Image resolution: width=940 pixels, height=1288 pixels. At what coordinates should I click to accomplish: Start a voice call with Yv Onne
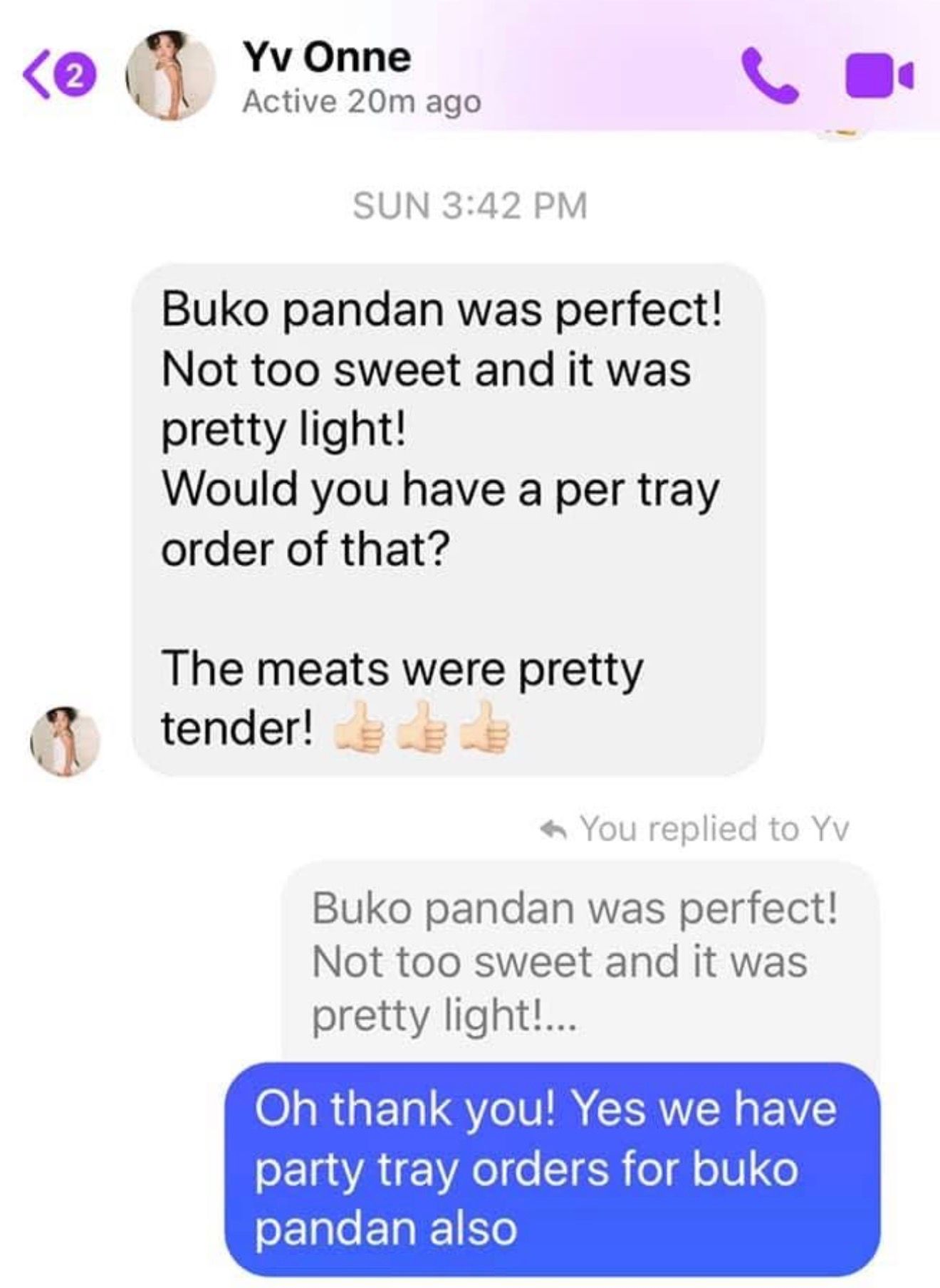pos(768,76)
